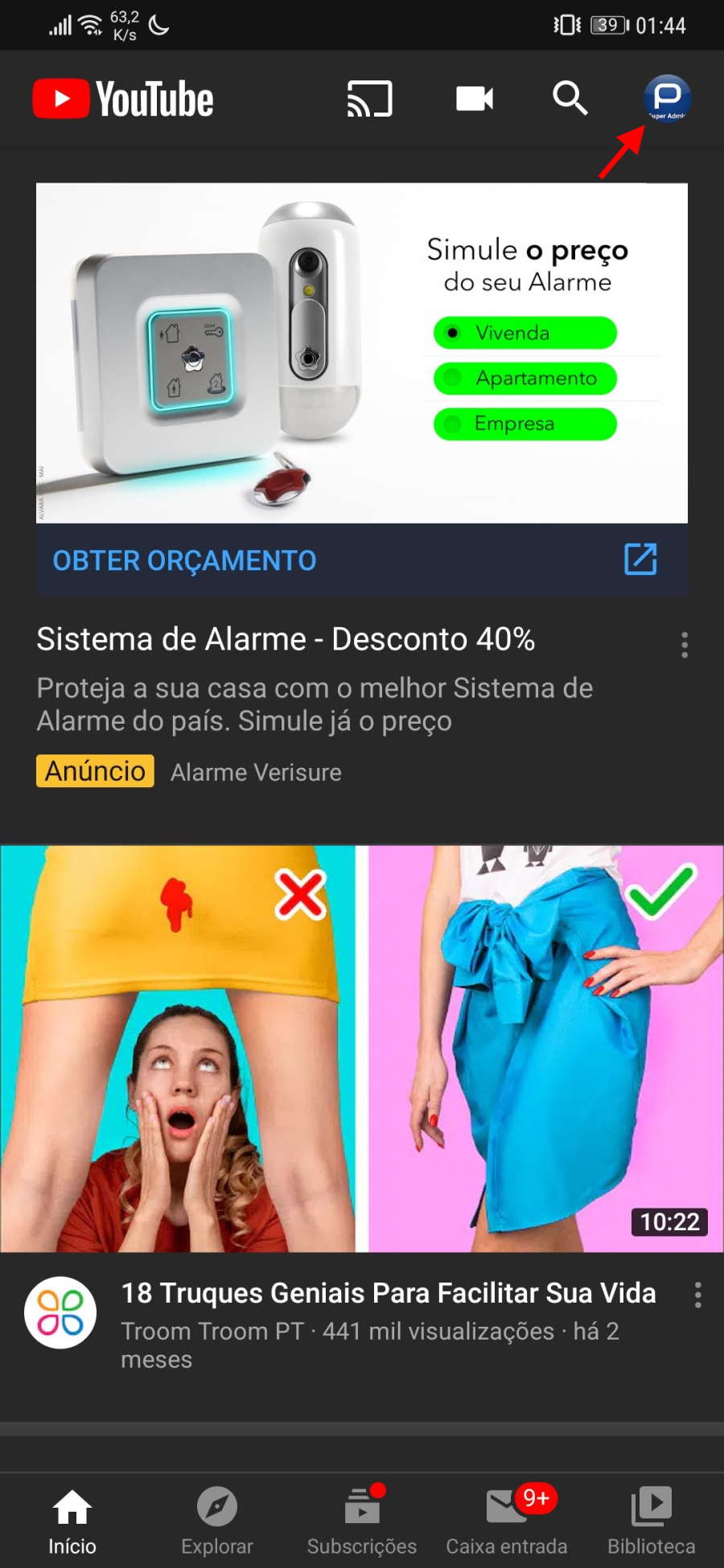Open YouTube search
Viewport: 724px width, 1568px height.
[x=570, y=99]
